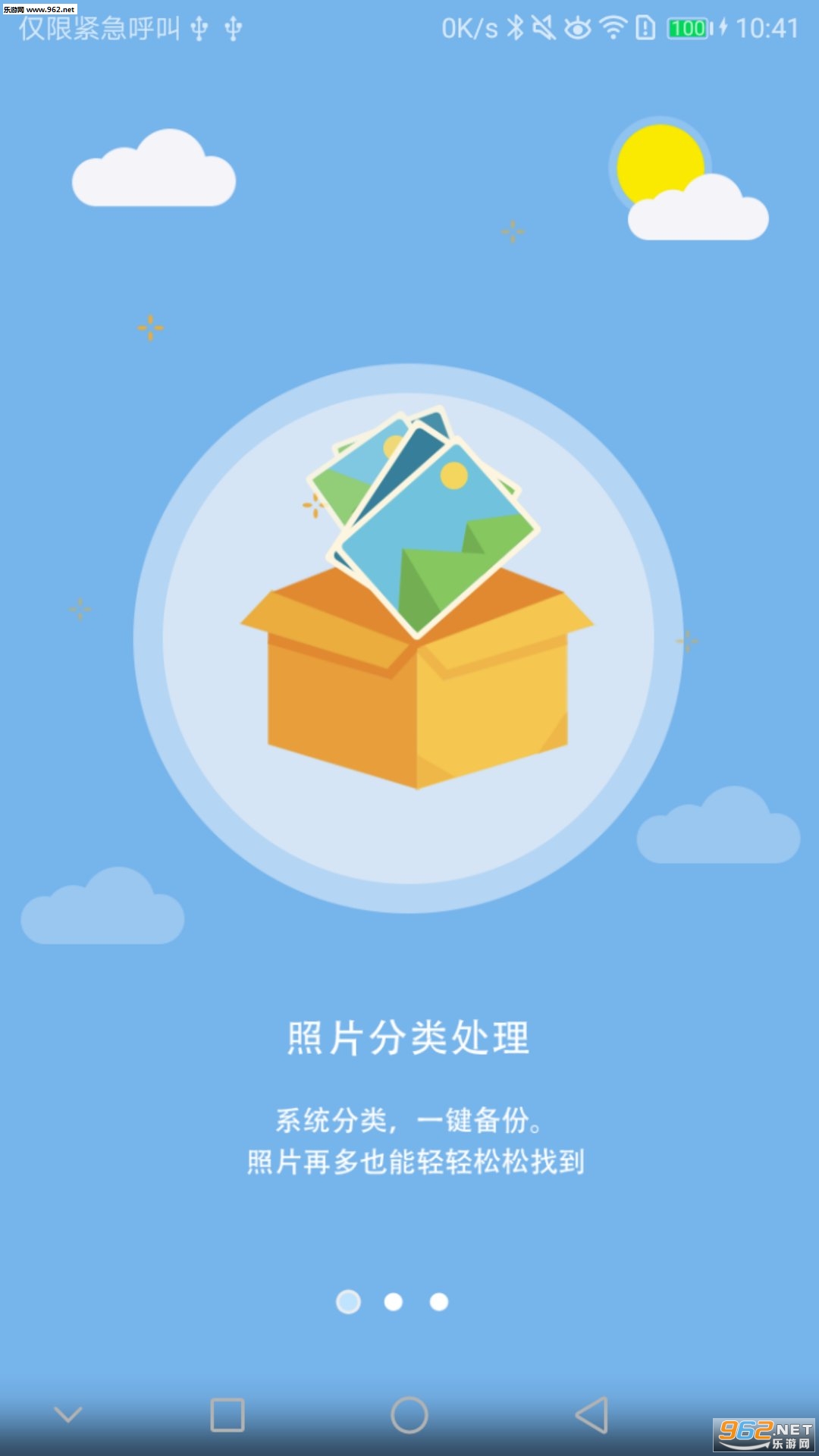Tap the system back button
The width and height of the screenshot is (819, 1456).
point(592,1415)
